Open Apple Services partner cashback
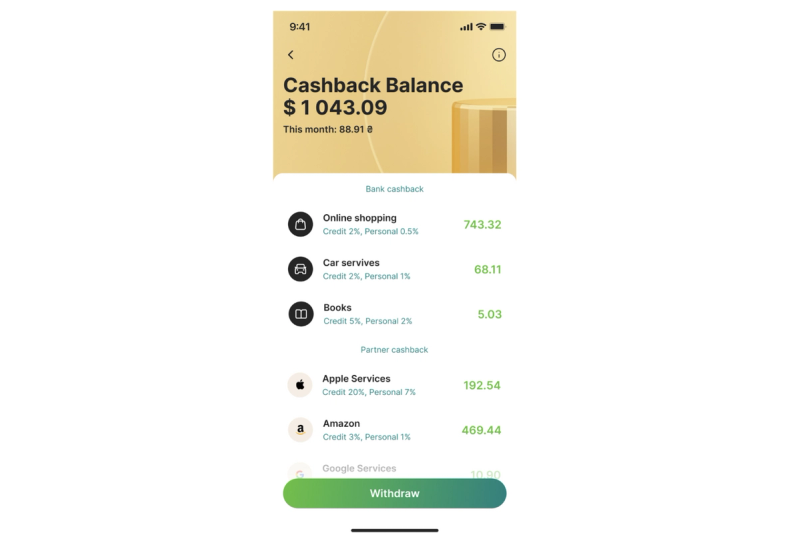This screenshot has height=533, width=800. [x=394, y=385]
